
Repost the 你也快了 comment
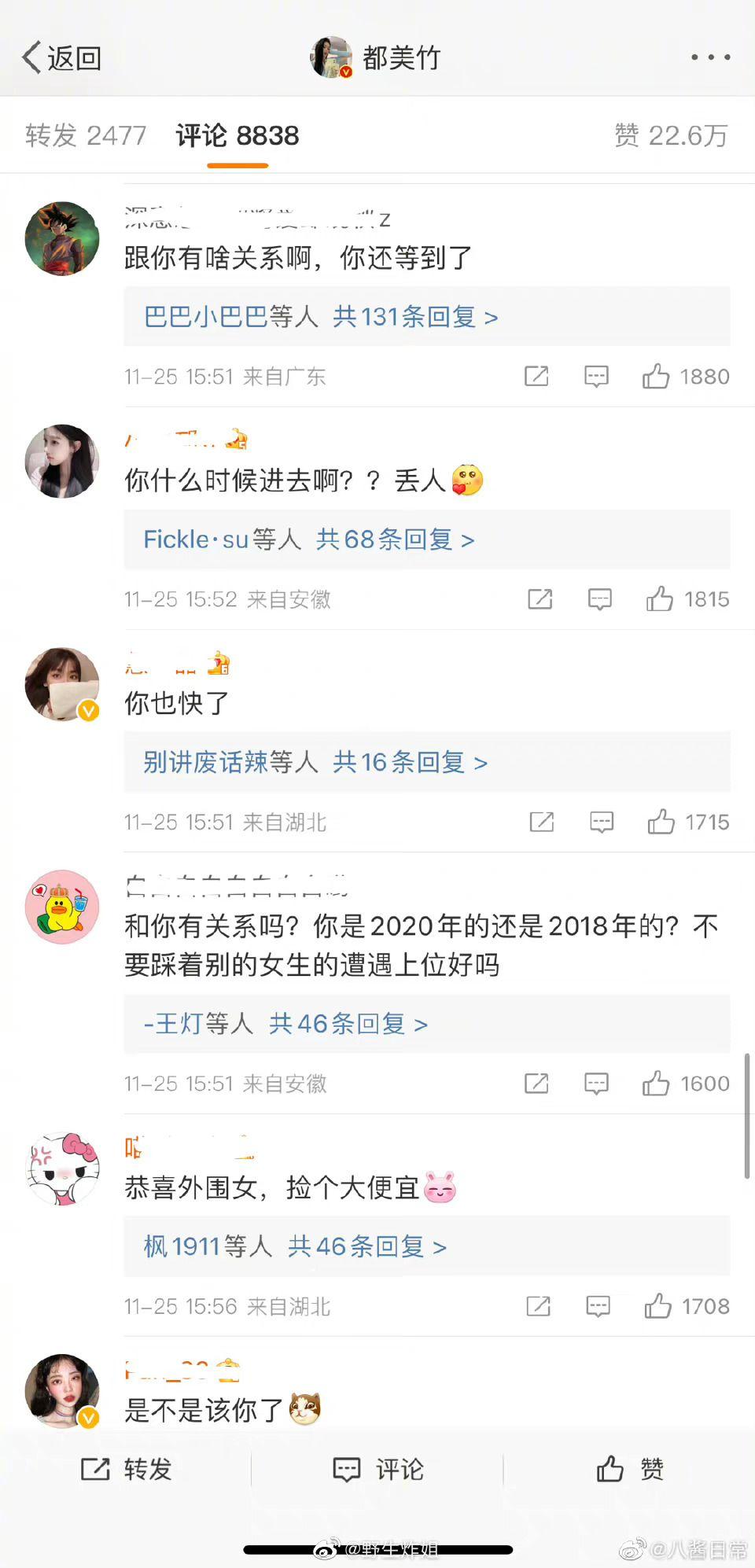tap(542, 823)
